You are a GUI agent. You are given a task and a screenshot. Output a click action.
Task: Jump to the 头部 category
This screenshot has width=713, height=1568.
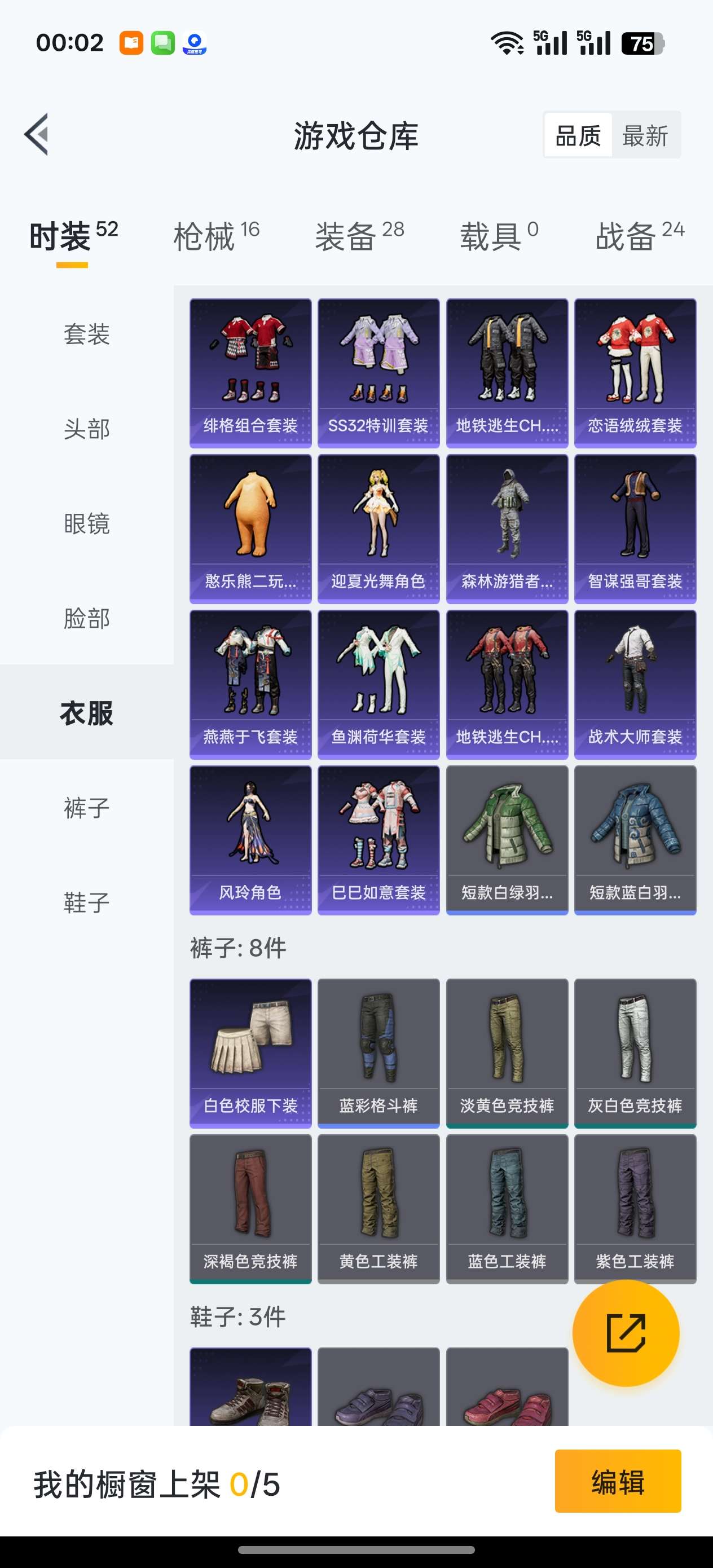click(86, 429)
